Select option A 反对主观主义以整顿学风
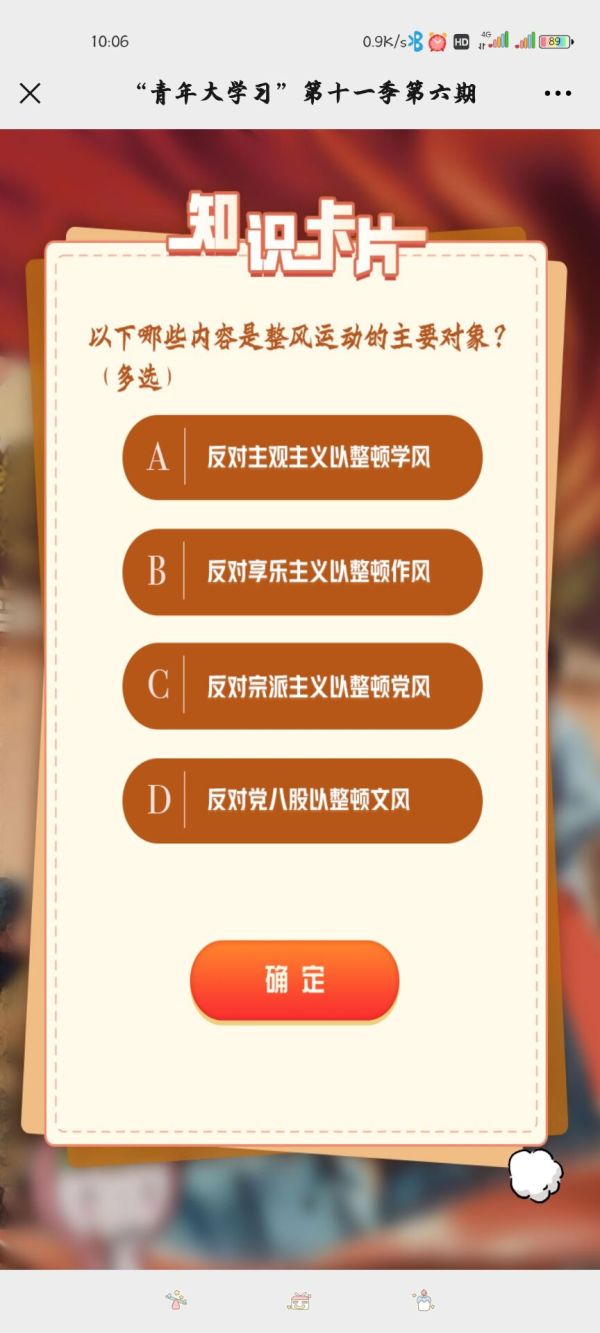 [x=302, y=458]
